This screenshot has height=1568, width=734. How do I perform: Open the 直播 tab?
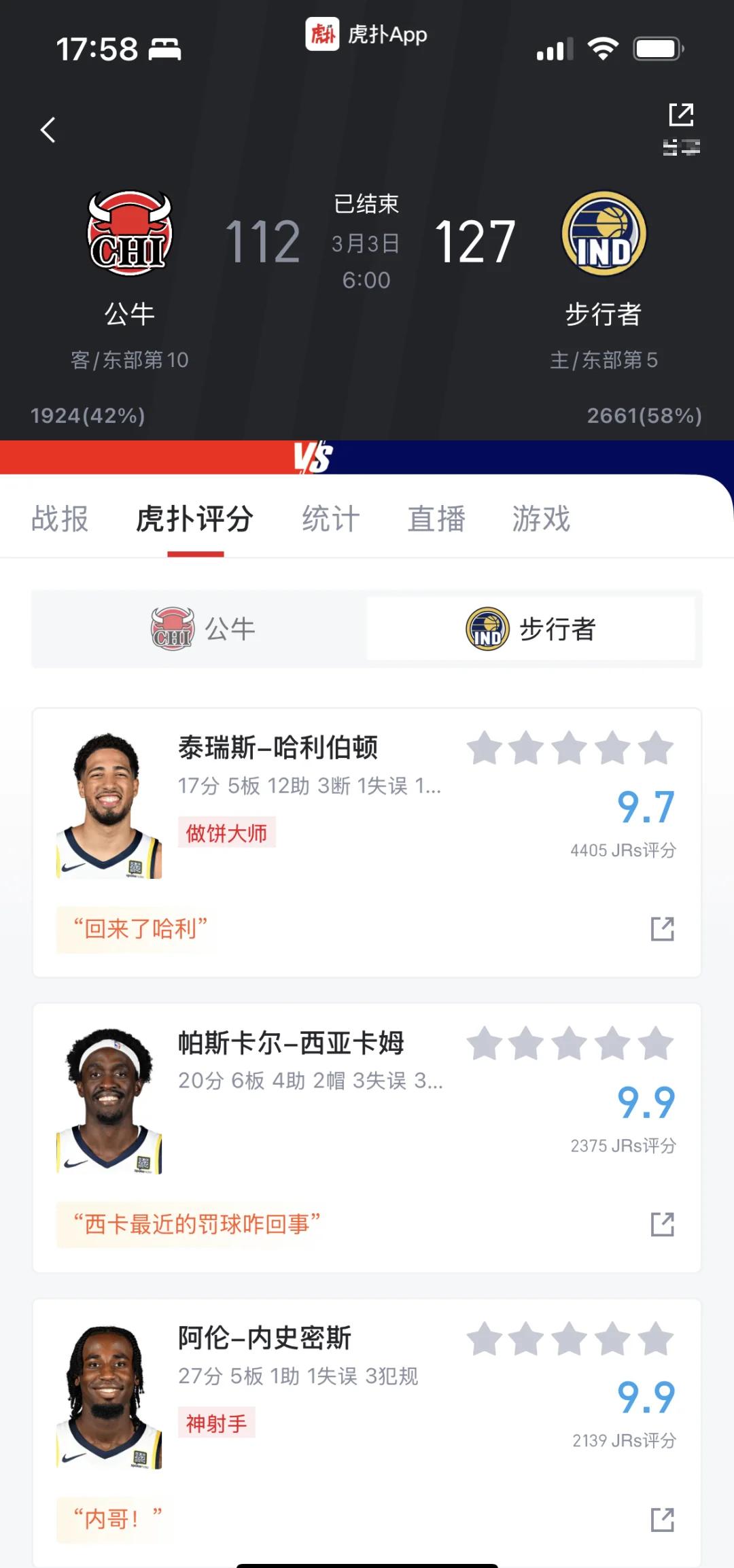(436, 519)
